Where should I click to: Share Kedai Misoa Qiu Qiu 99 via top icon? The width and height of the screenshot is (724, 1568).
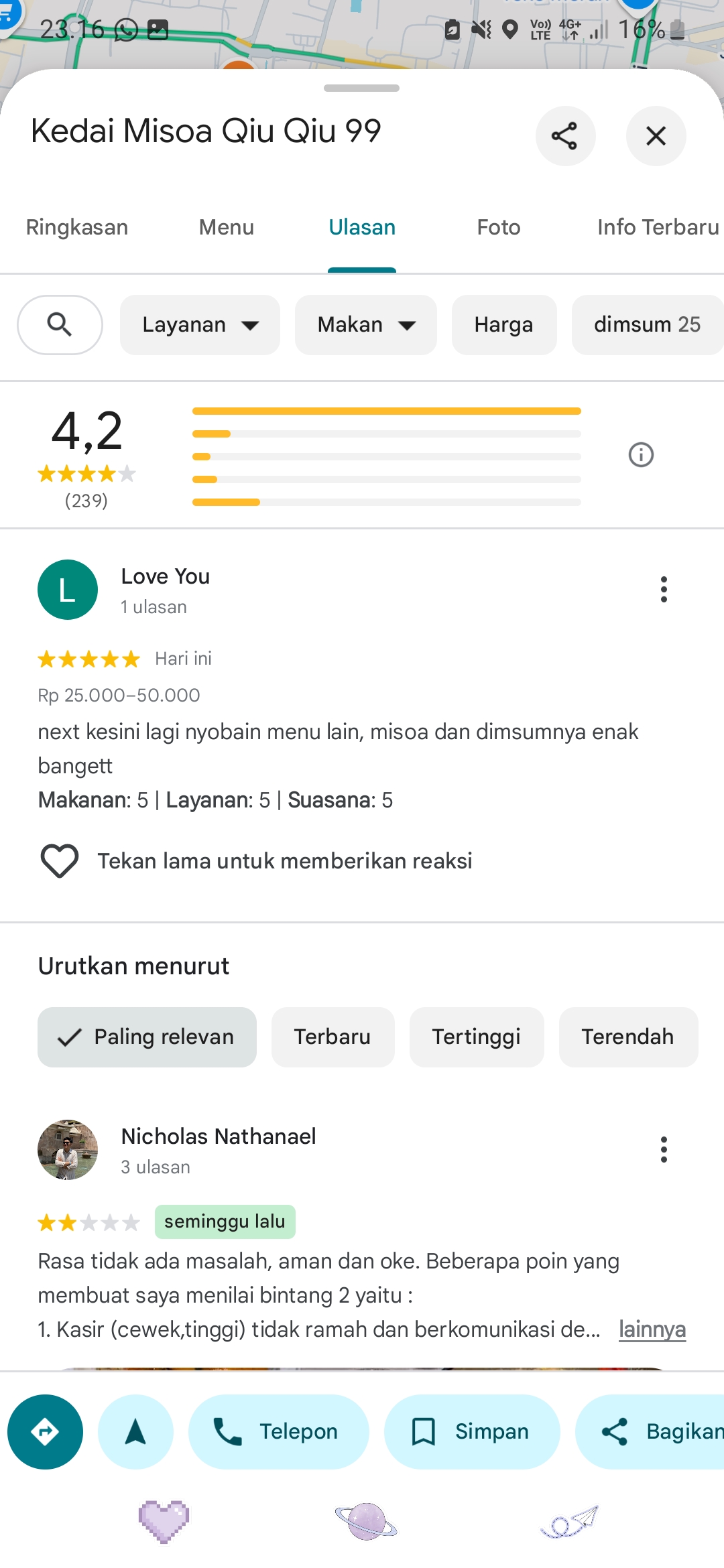pyautogui.click(x=565, y=136)
